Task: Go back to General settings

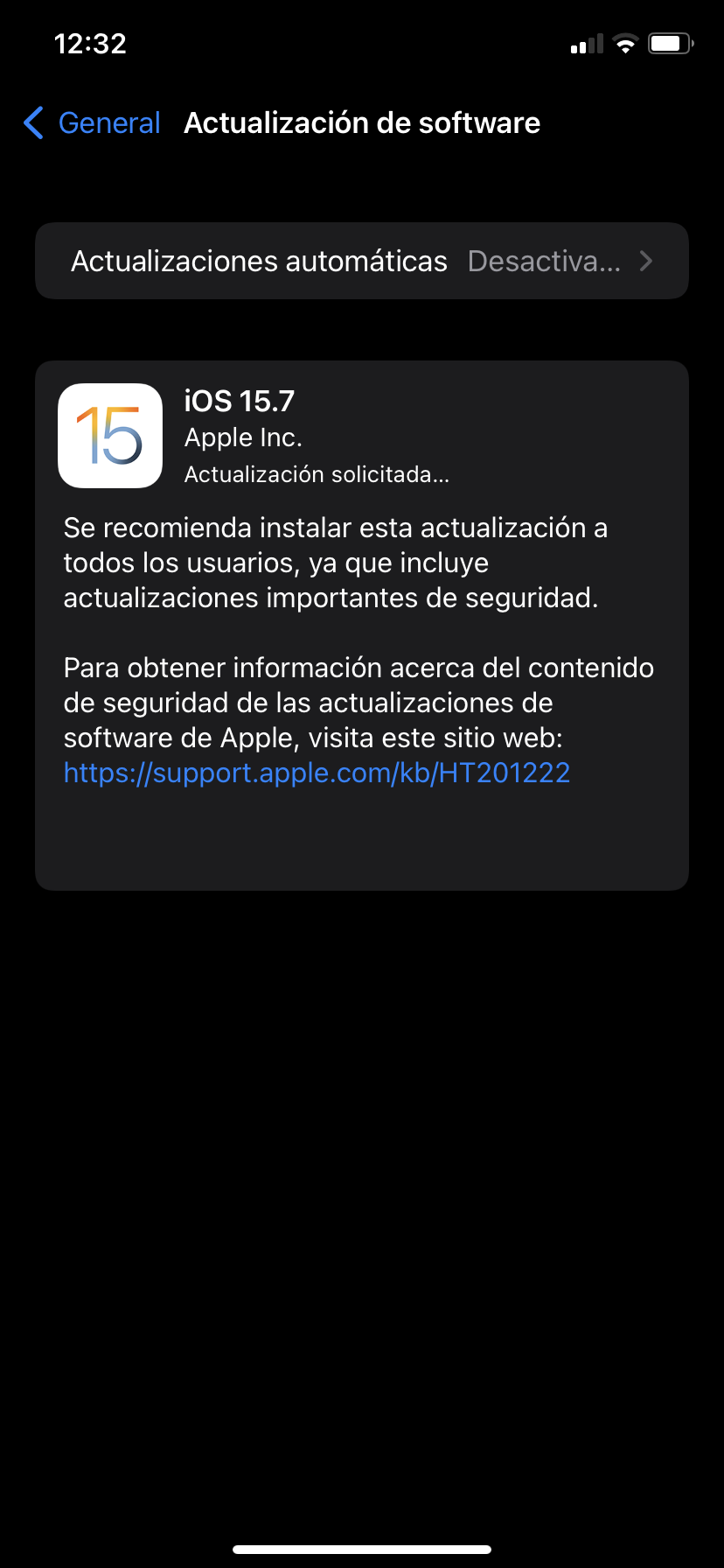Action: tap(92, 123)
